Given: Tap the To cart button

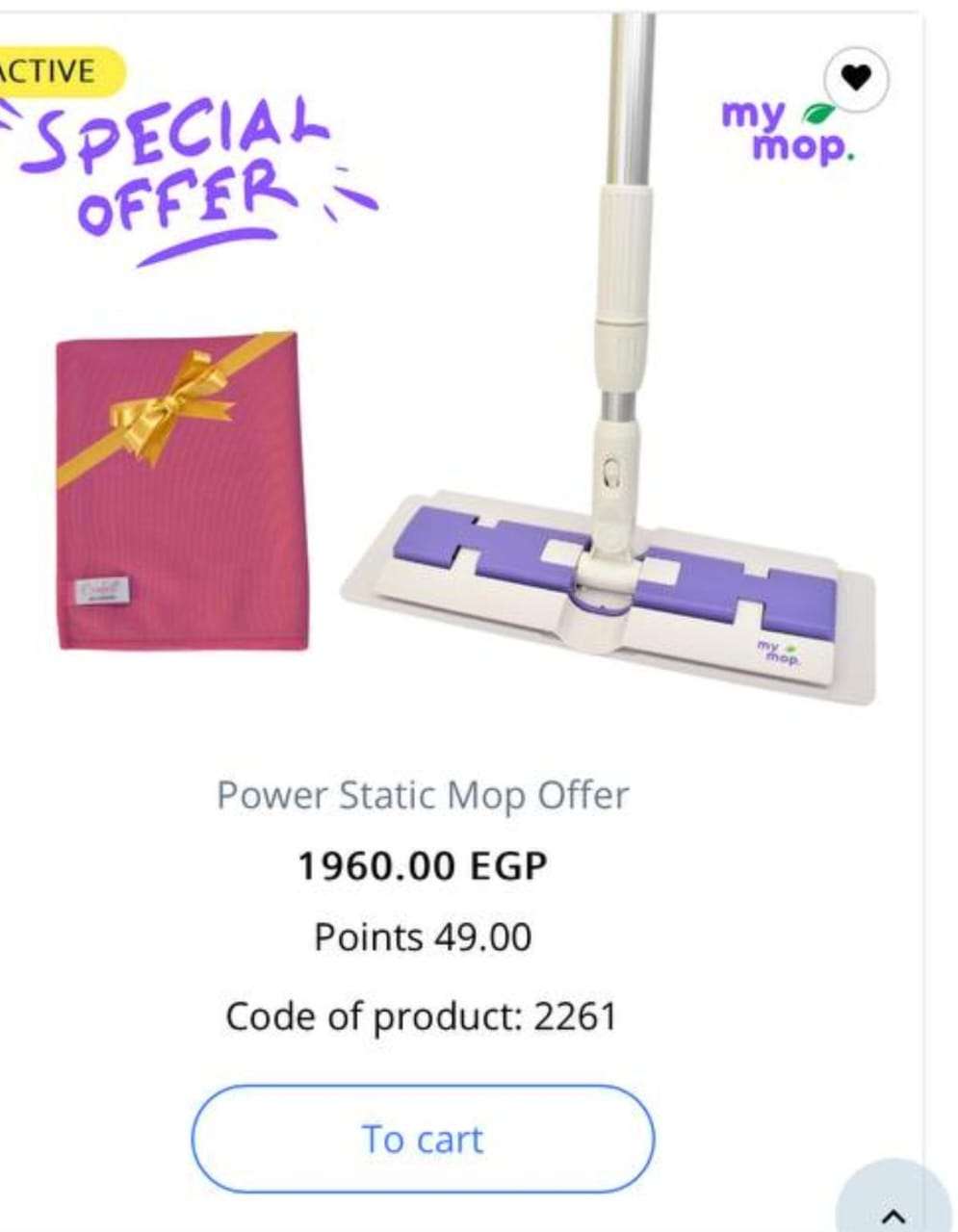Looking at the screenshot, I should 423,1139.
